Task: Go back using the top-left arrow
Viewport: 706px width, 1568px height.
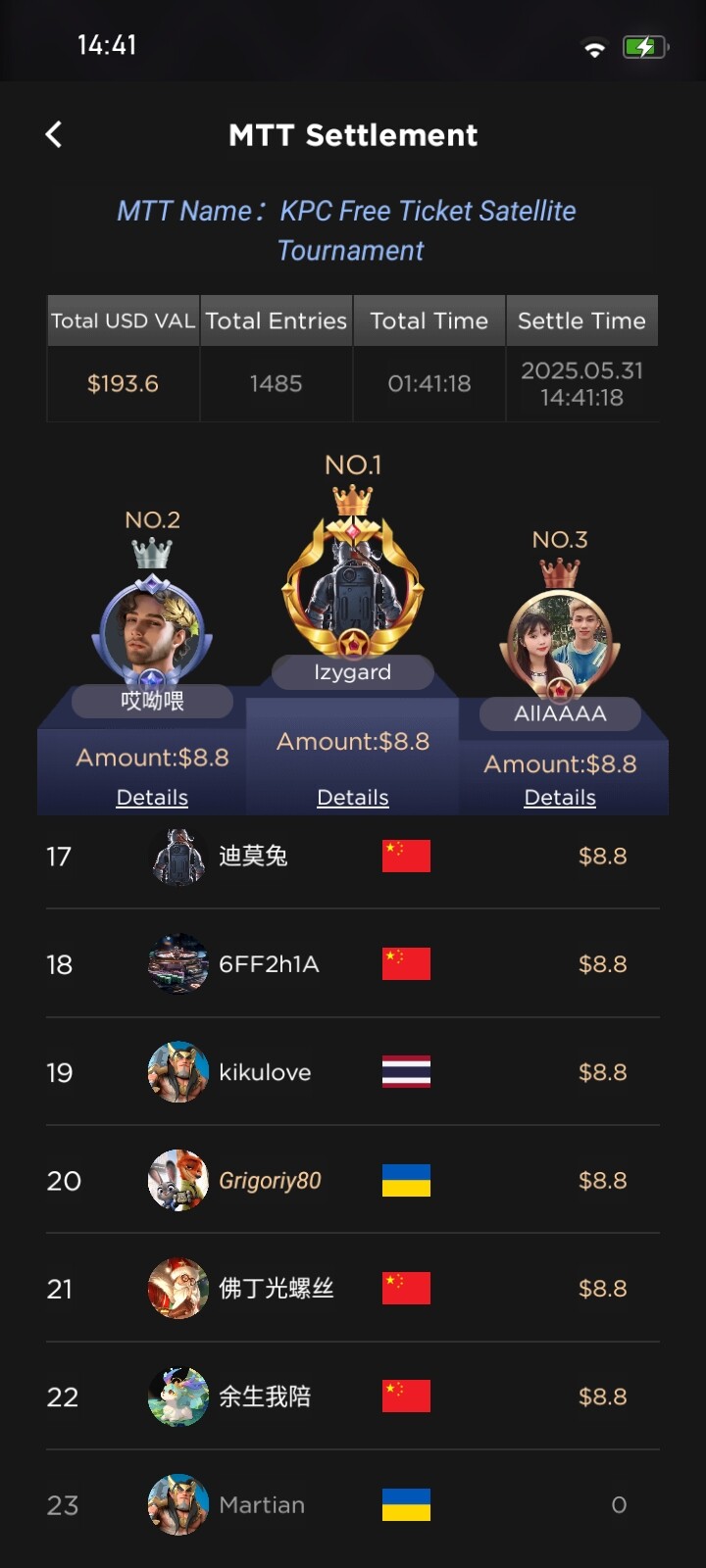Action: 54,134
